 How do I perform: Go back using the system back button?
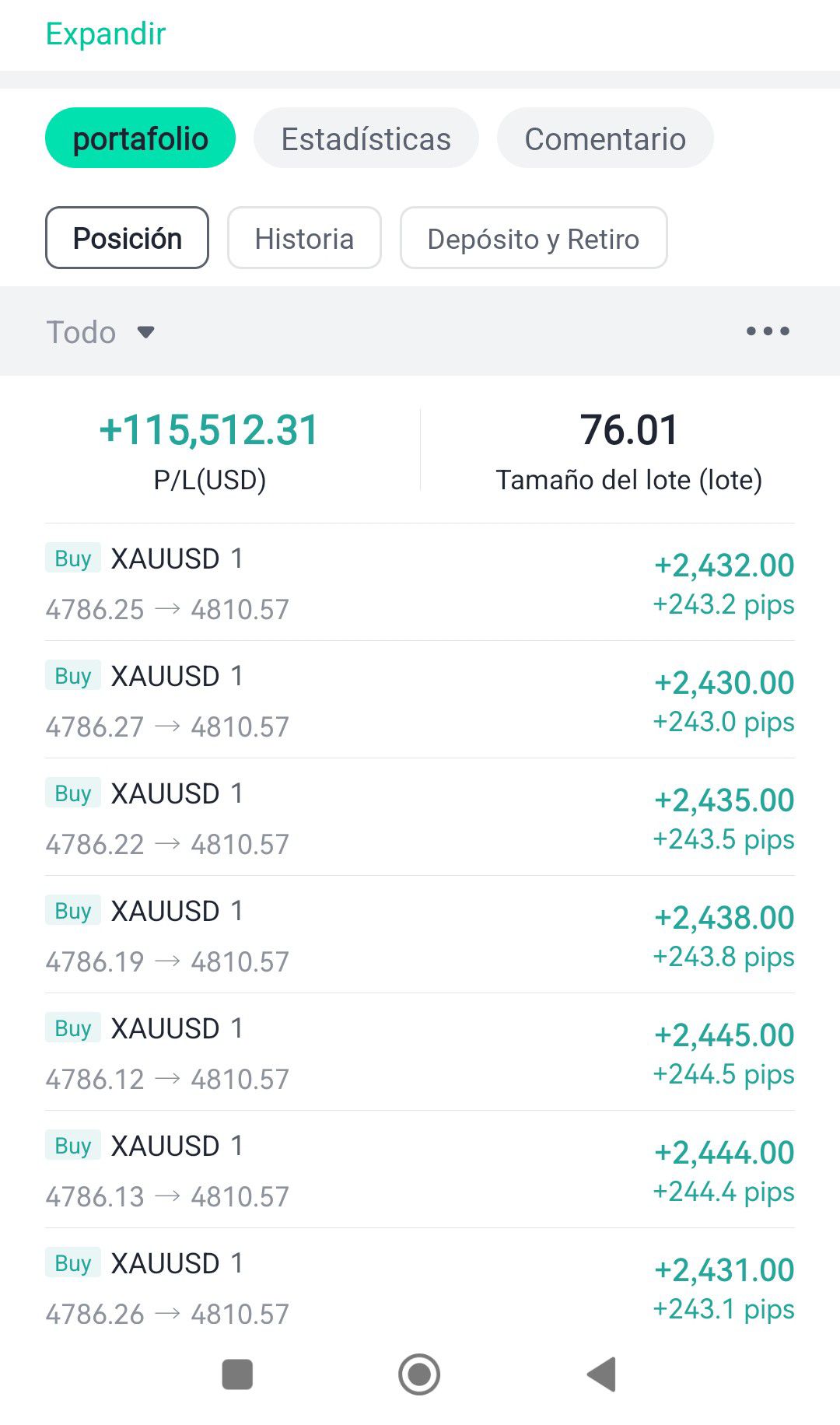[602, 1374]
